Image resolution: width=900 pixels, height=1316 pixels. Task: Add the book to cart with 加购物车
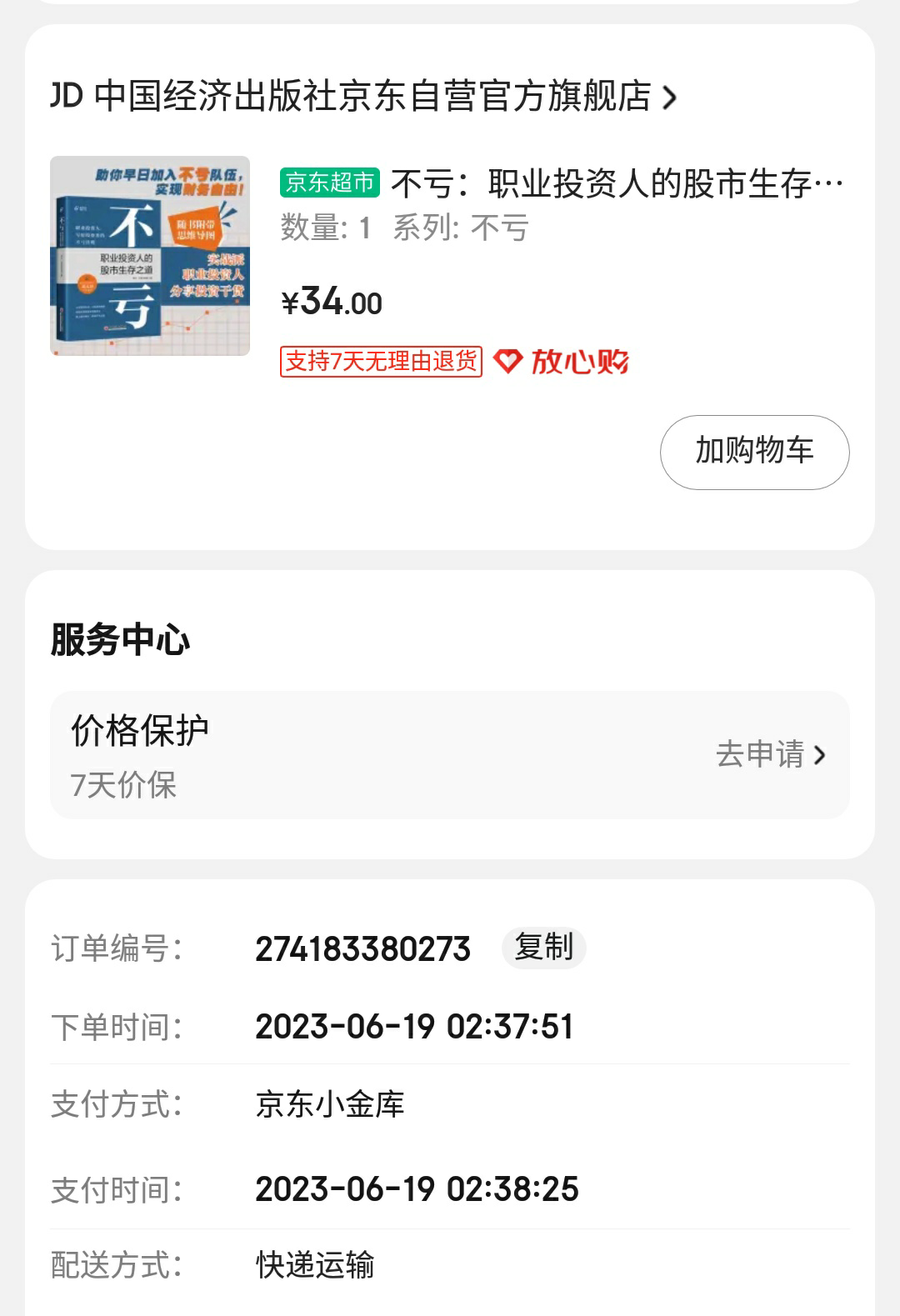754,452
